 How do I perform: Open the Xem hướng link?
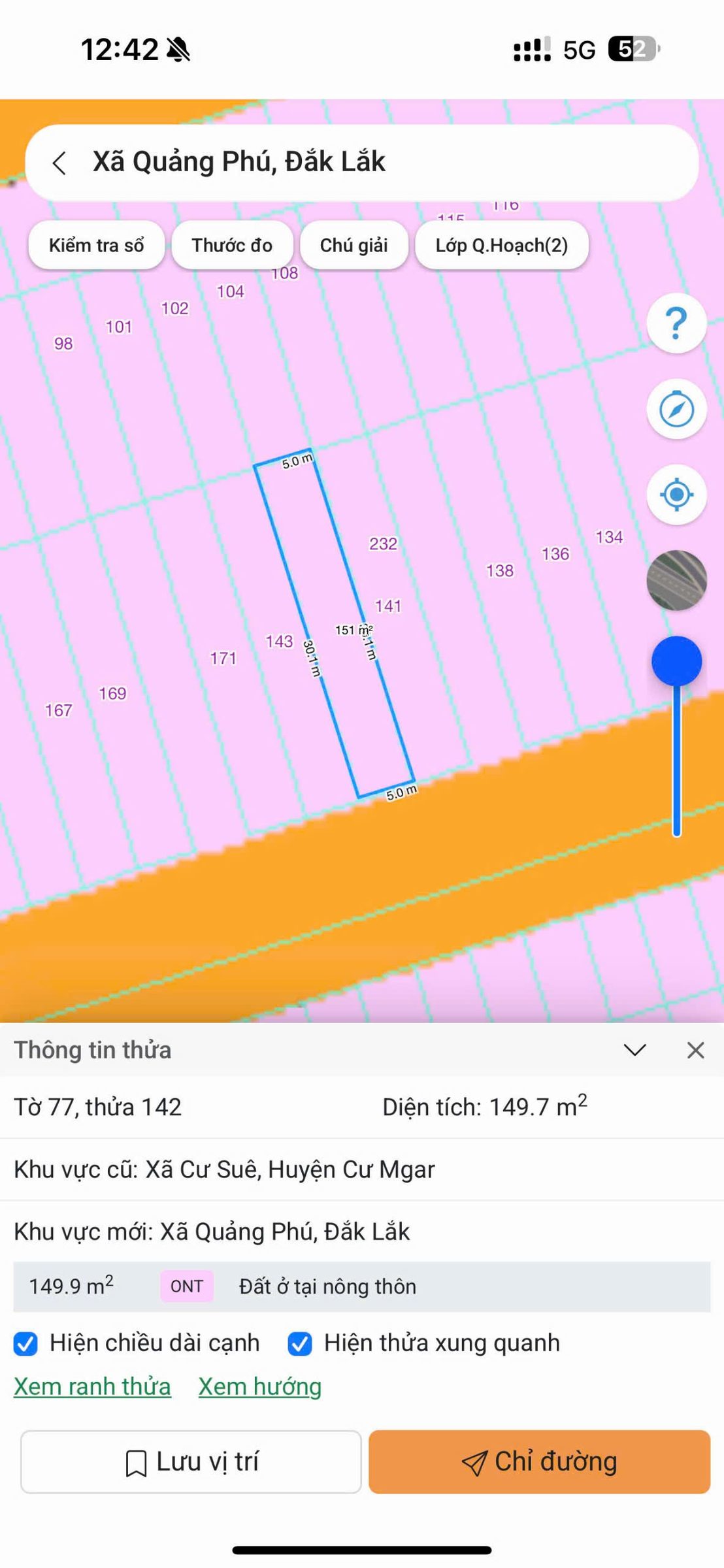point(260,1386)
